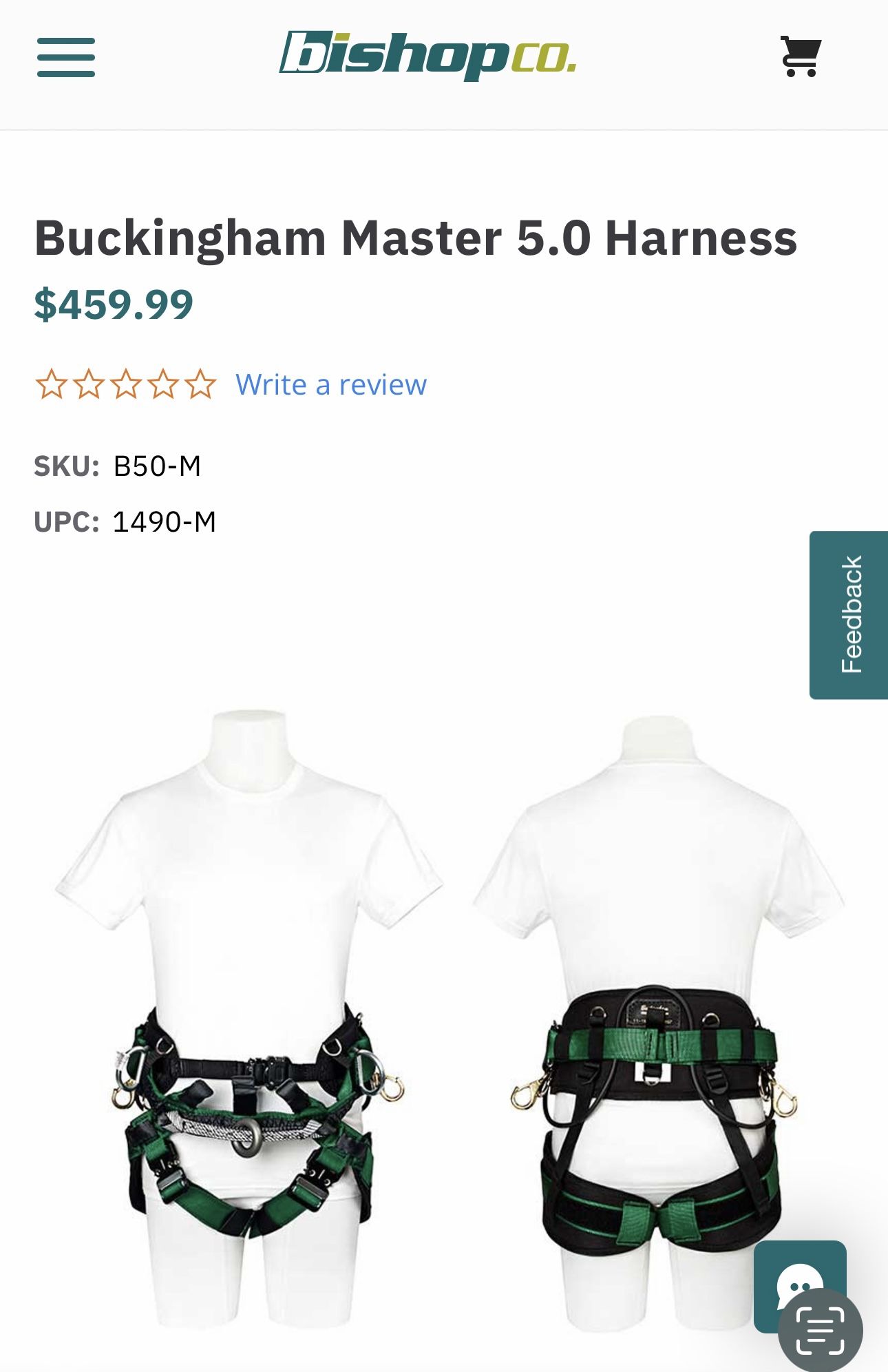Open the shopping cart
Image resolution: width=888 pixels, height=1372 pixels.
click(x=801, y=56)
